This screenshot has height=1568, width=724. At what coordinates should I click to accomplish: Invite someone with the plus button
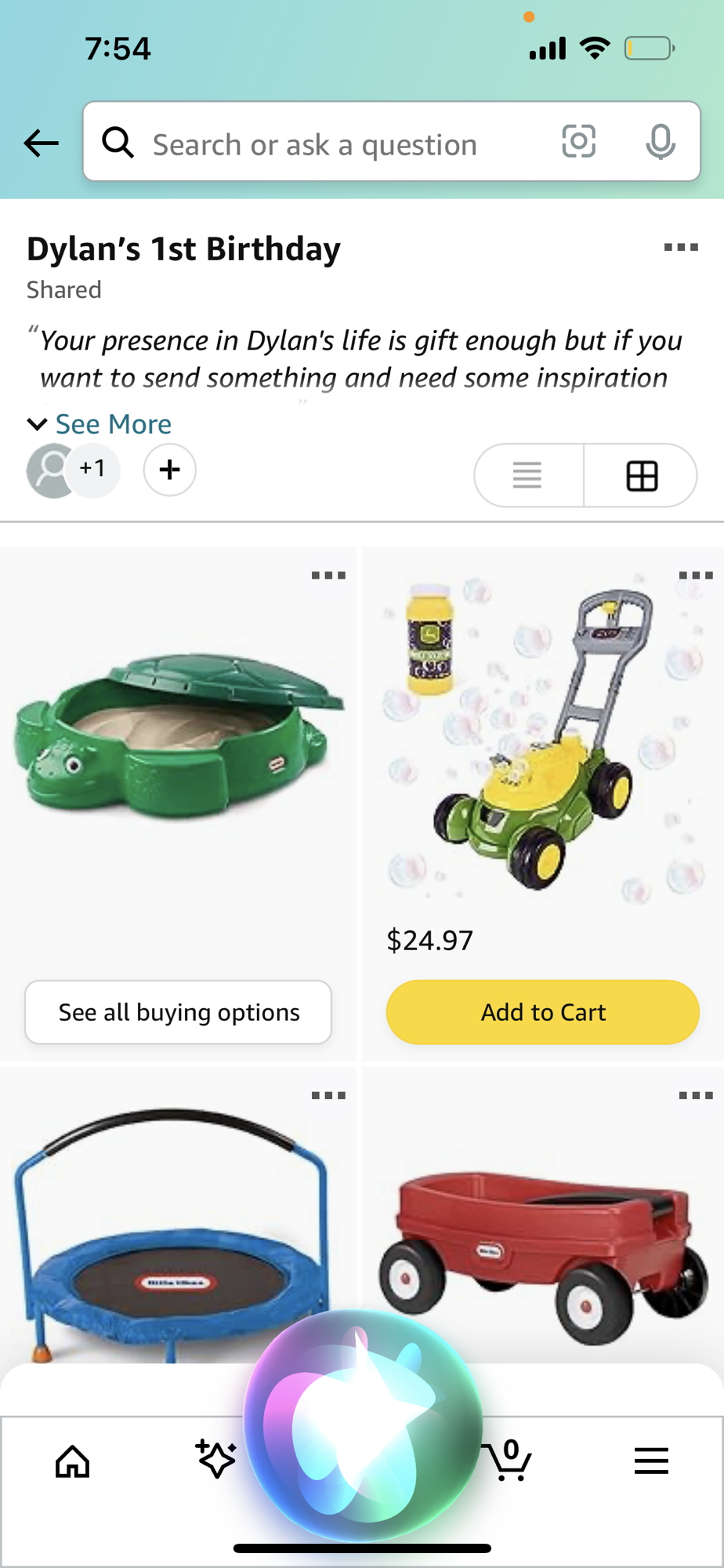170,470
